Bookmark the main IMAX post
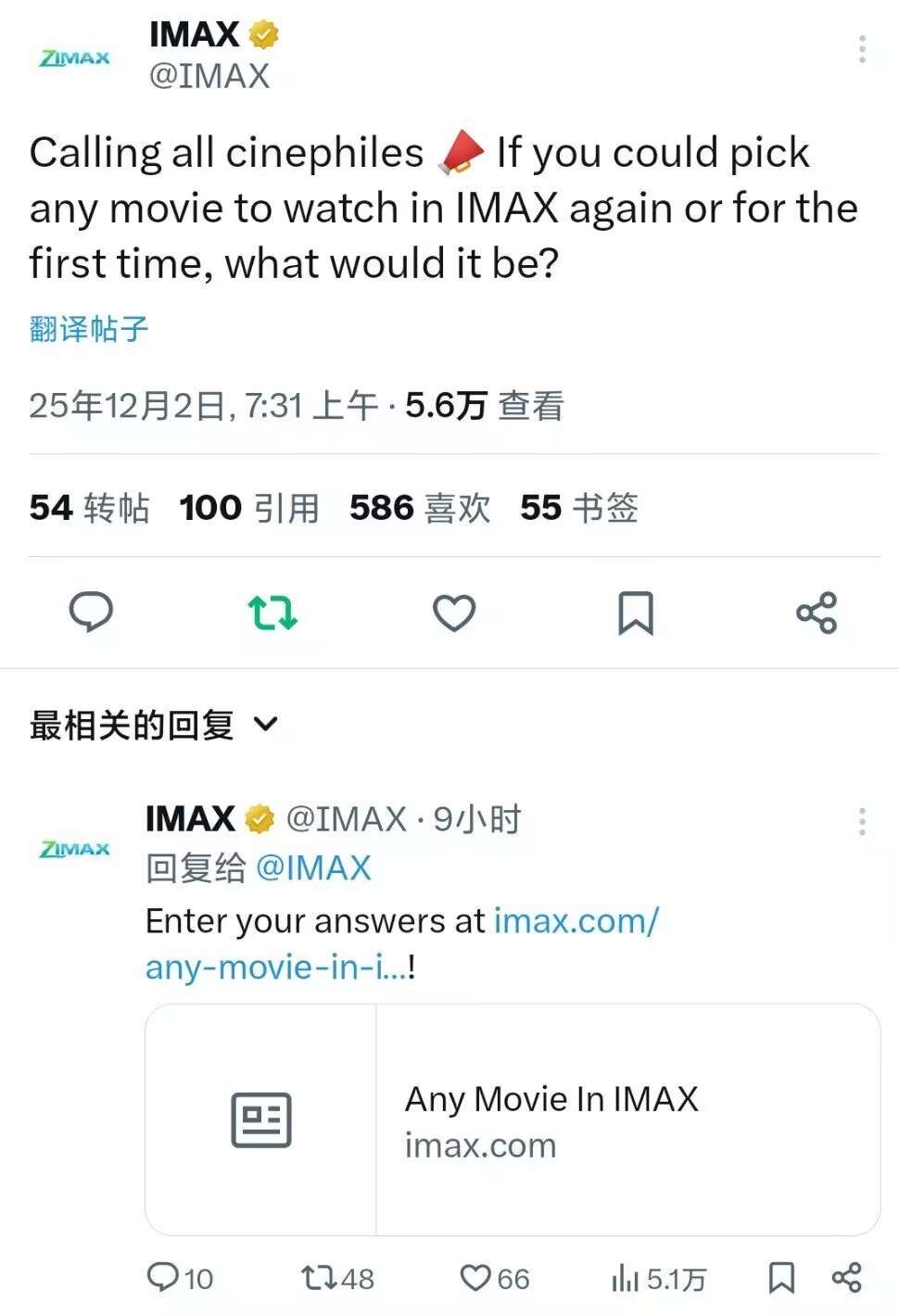 point(636,613)
